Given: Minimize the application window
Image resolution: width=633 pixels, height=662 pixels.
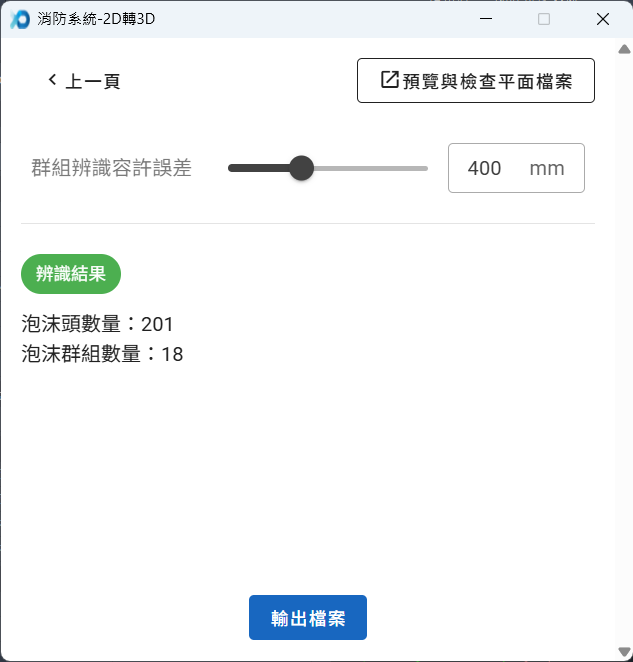Looking at the screenshot, I should point(485,19).
